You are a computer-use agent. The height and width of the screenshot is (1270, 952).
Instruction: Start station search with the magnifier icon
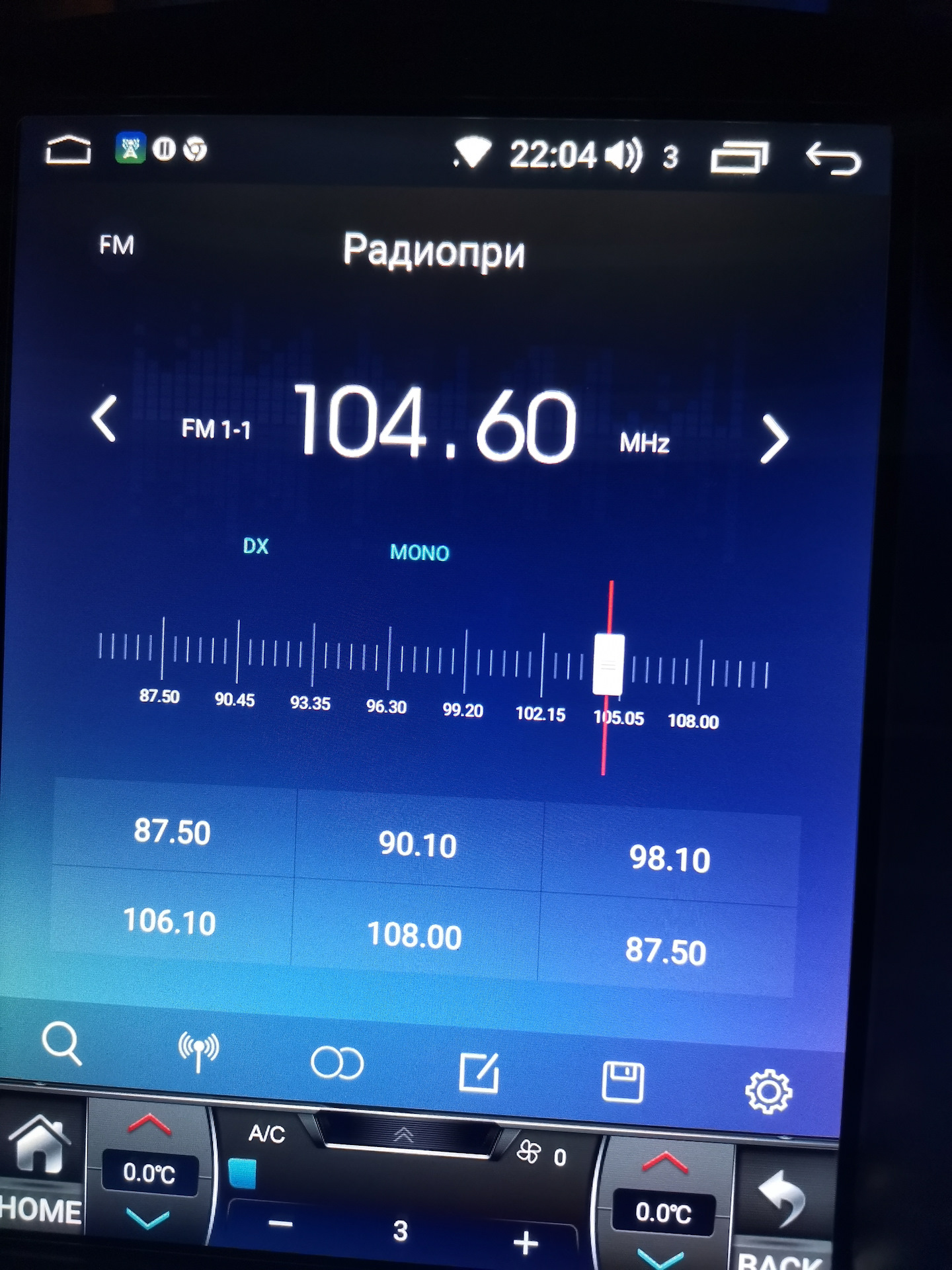pos(61,1043)
